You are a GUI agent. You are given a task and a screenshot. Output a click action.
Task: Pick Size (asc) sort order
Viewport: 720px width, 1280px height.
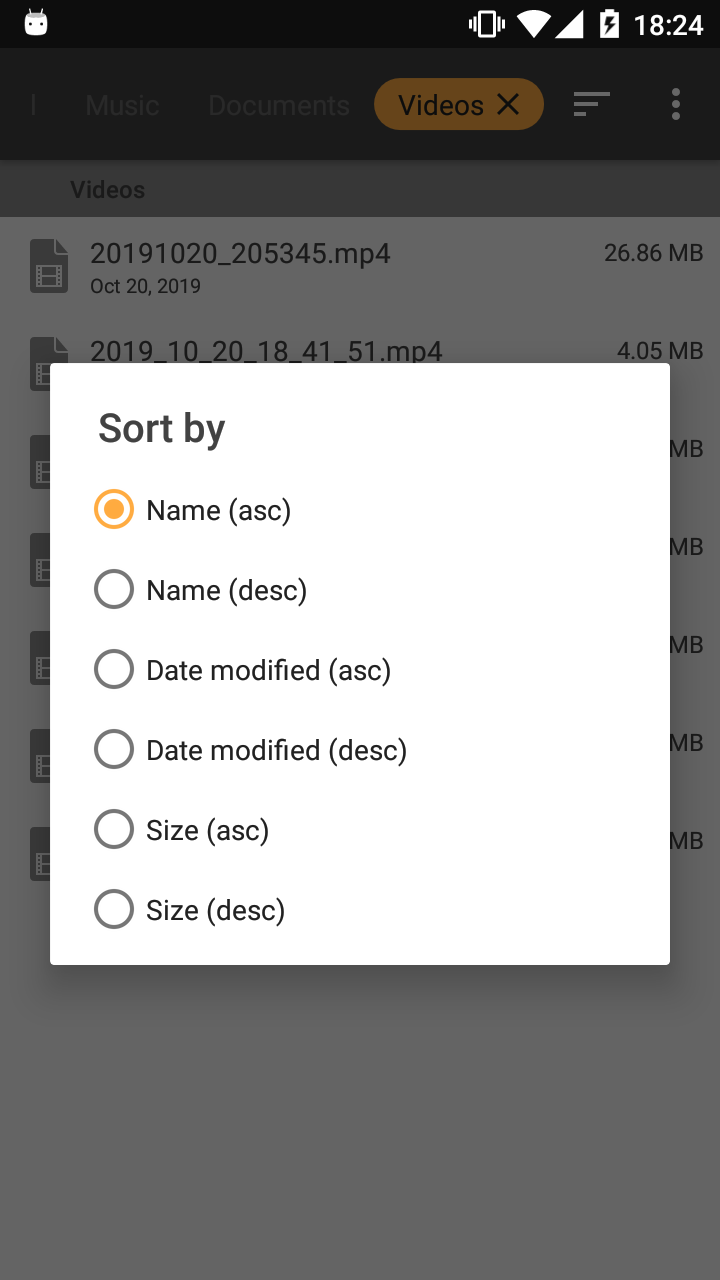pyautogui.click(x=360, y=830)
